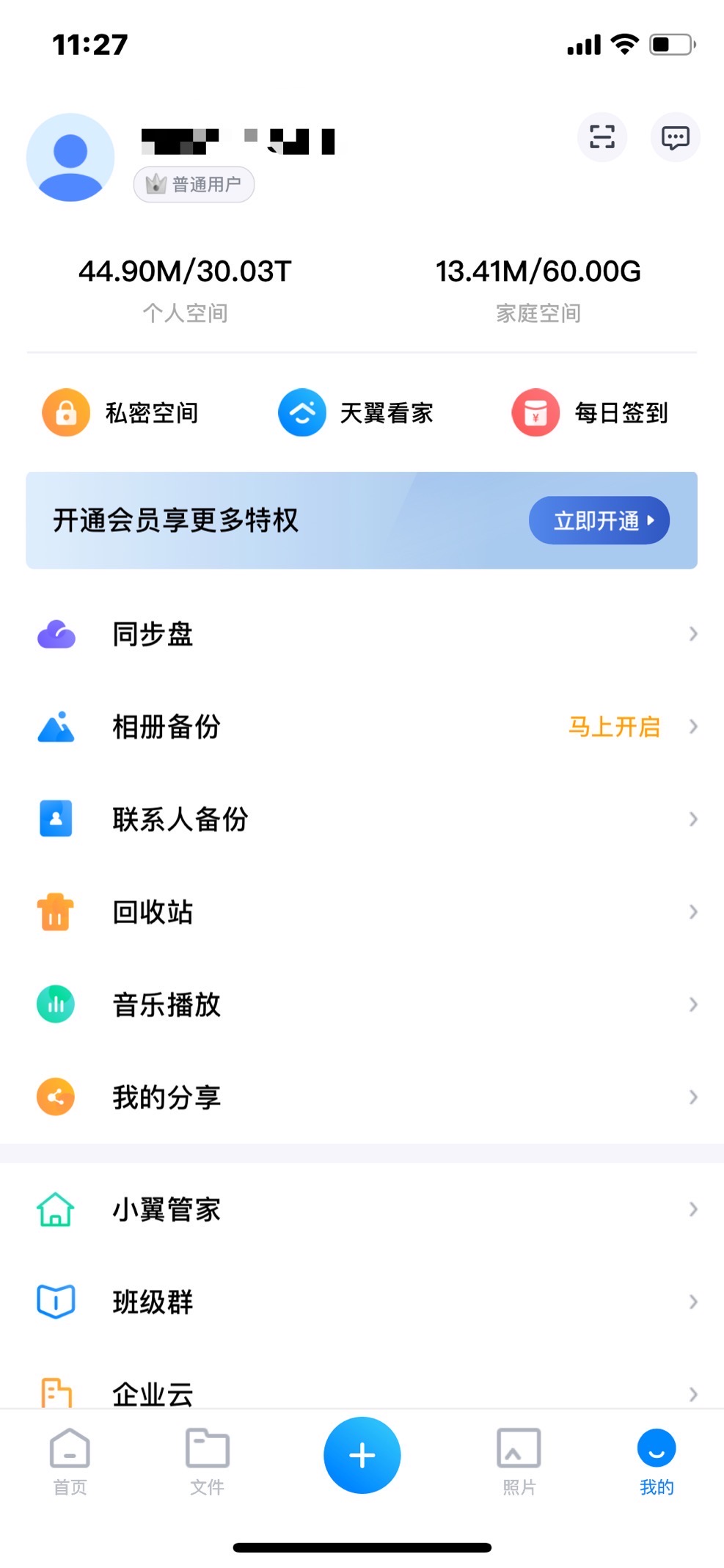Tap the profile avatar
724x1568 pixels.
click(70, 158)
